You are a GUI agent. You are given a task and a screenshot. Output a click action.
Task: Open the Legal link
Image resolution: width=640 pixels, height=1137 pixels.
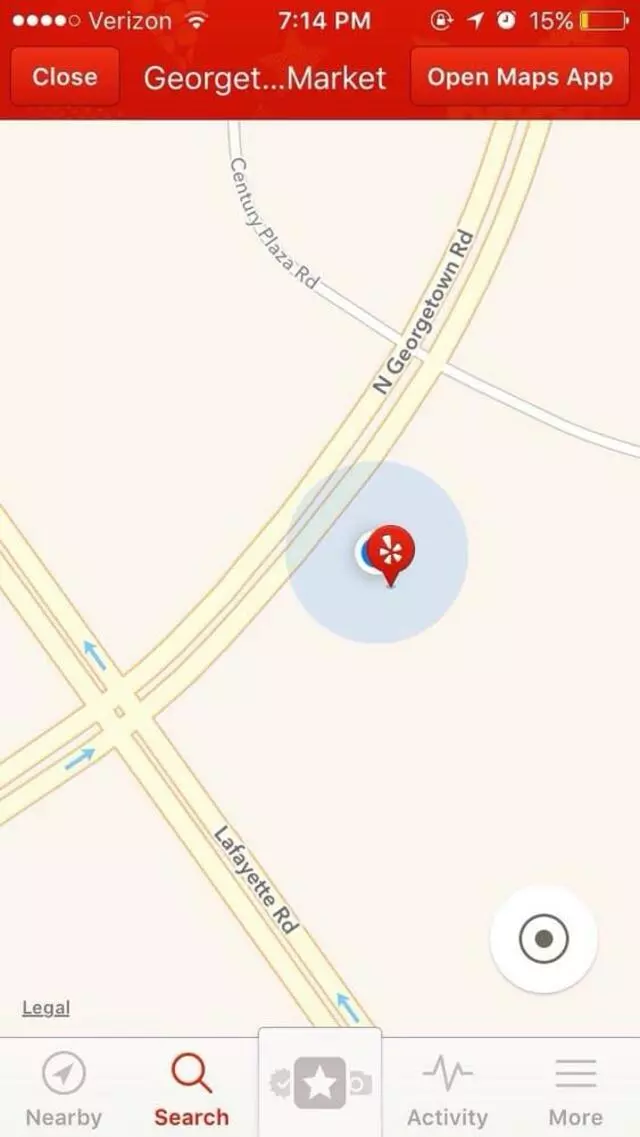point(46,1008)
